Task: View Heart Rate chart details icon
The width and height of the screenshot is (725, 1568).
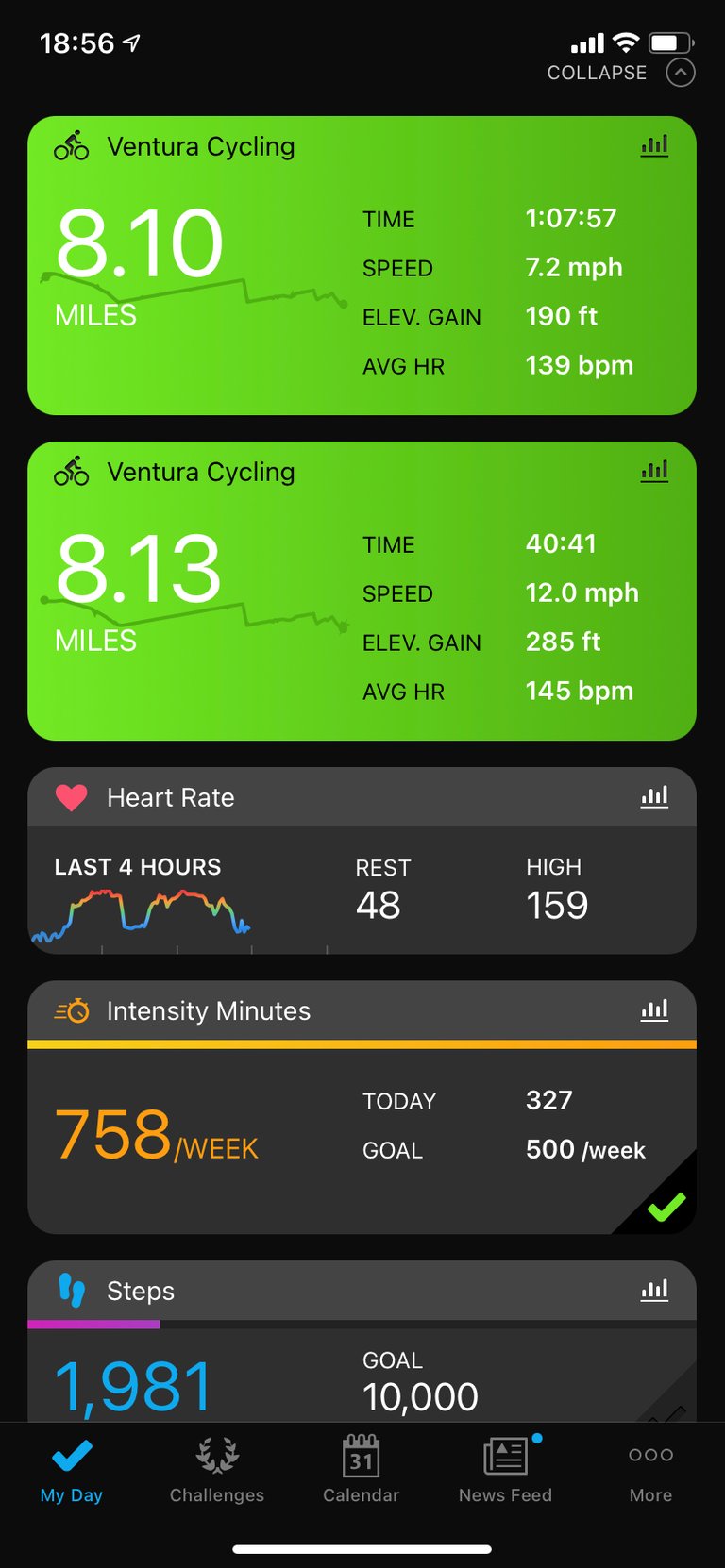Action: pyautogui.click(x=654, y=797)
